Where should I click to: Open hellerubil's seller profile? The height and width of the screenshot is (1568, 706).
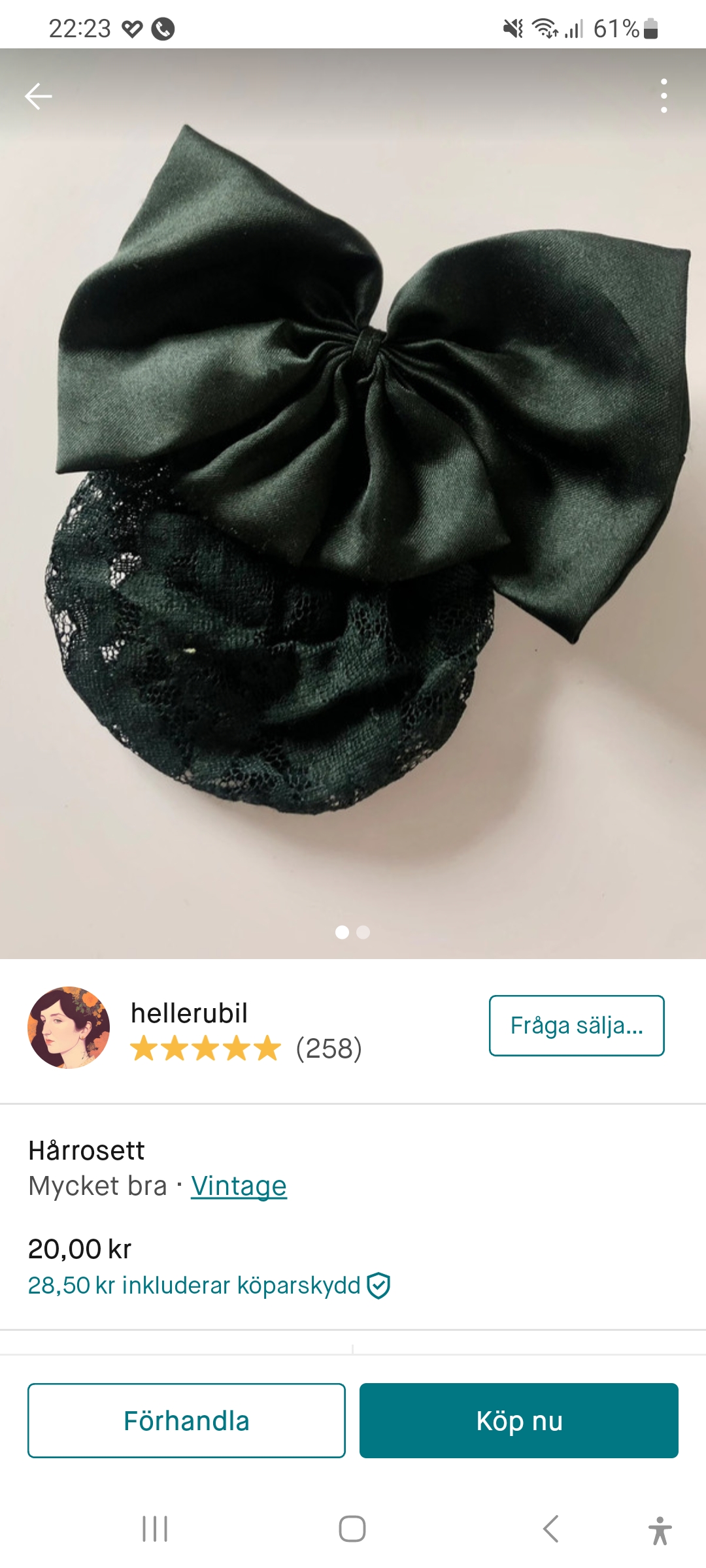[188, 1014]
